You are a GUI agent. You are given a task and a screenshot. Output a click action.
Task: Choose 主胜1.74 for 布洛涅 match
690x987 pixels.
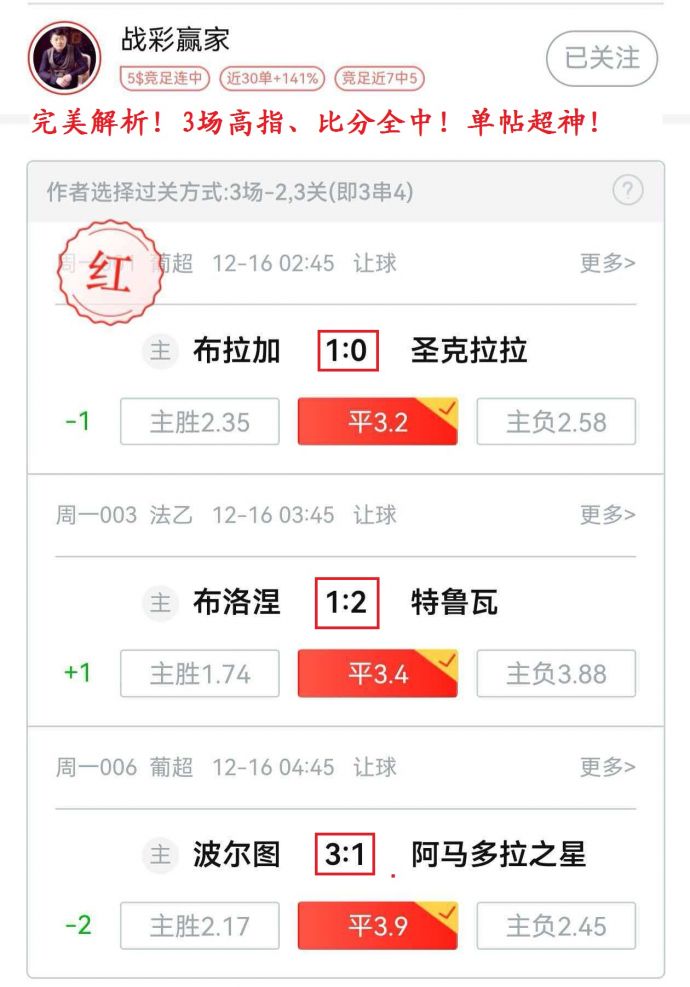pyautogui.click(x=199, y=674)
